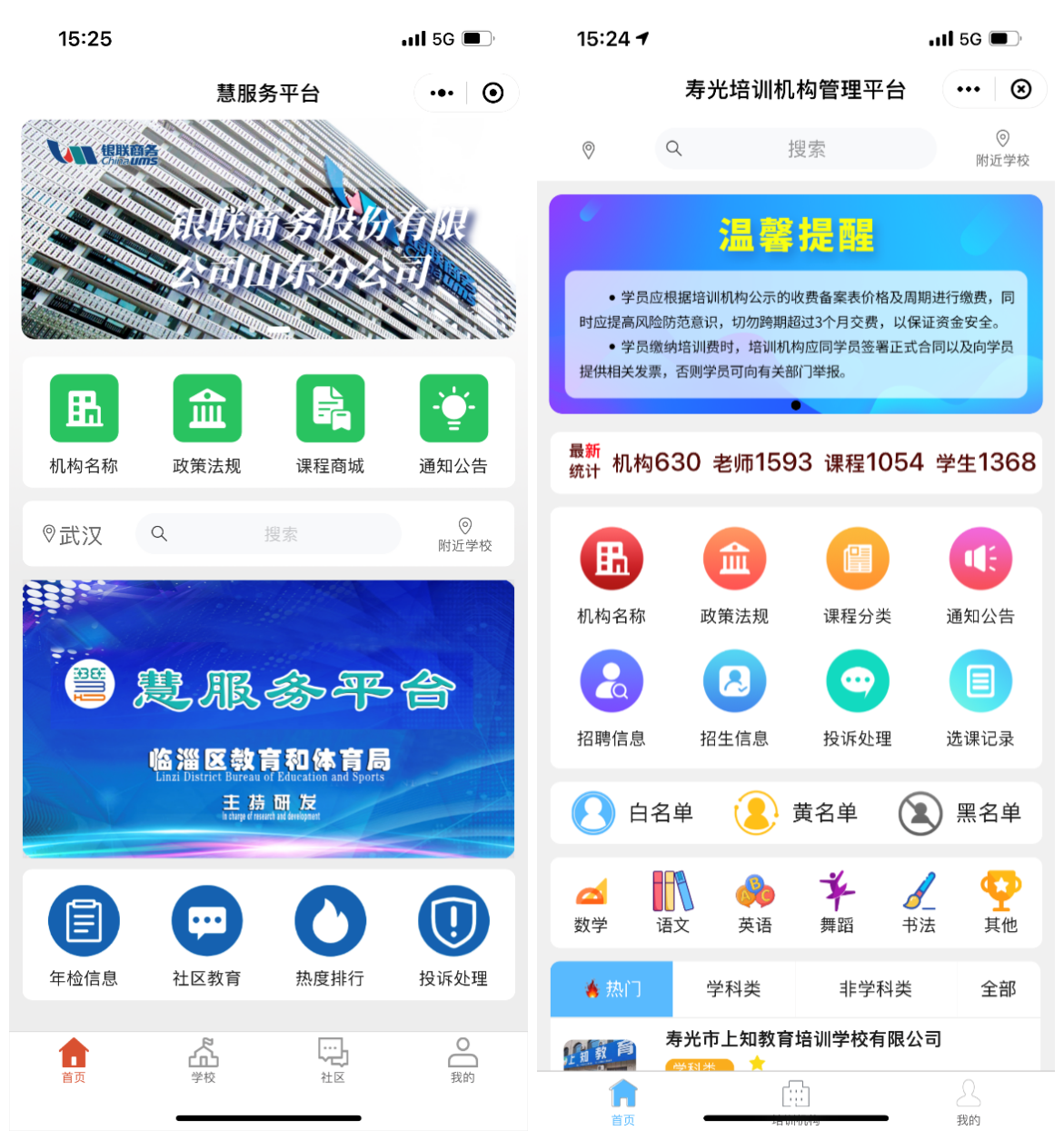The height and width of the screenshot is (1140, 1064).
Task: Open the 黑名单 list
Action: tap(960, 813)
